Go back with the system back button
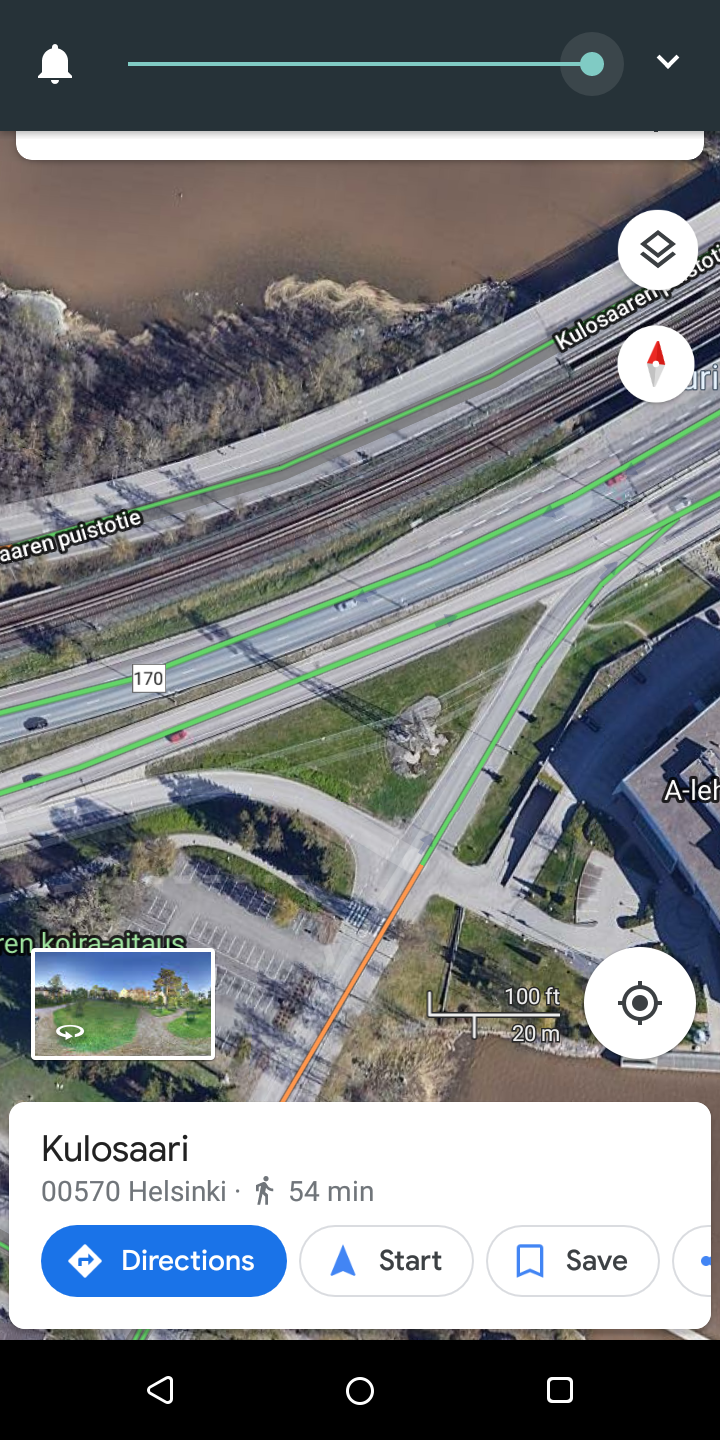 tap(160, 1390)
